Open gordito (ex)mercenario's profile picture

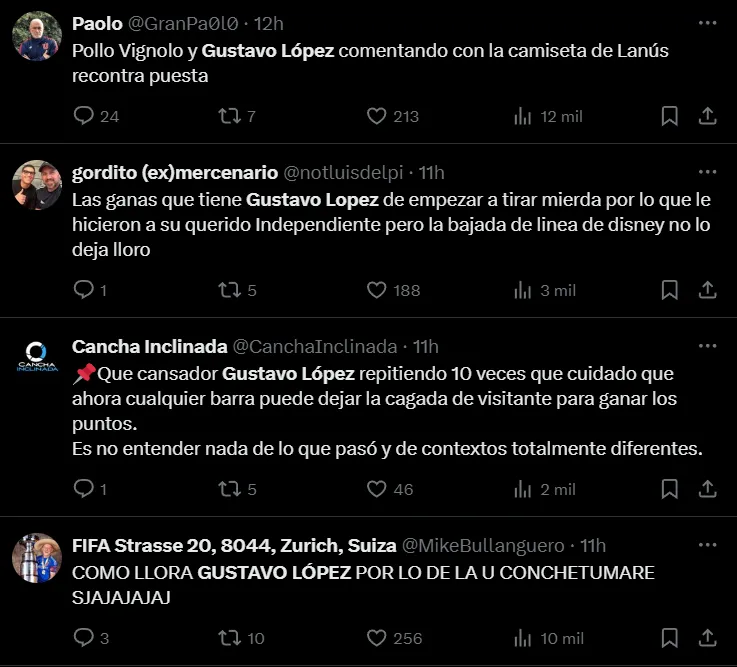[x=37, y=184]
